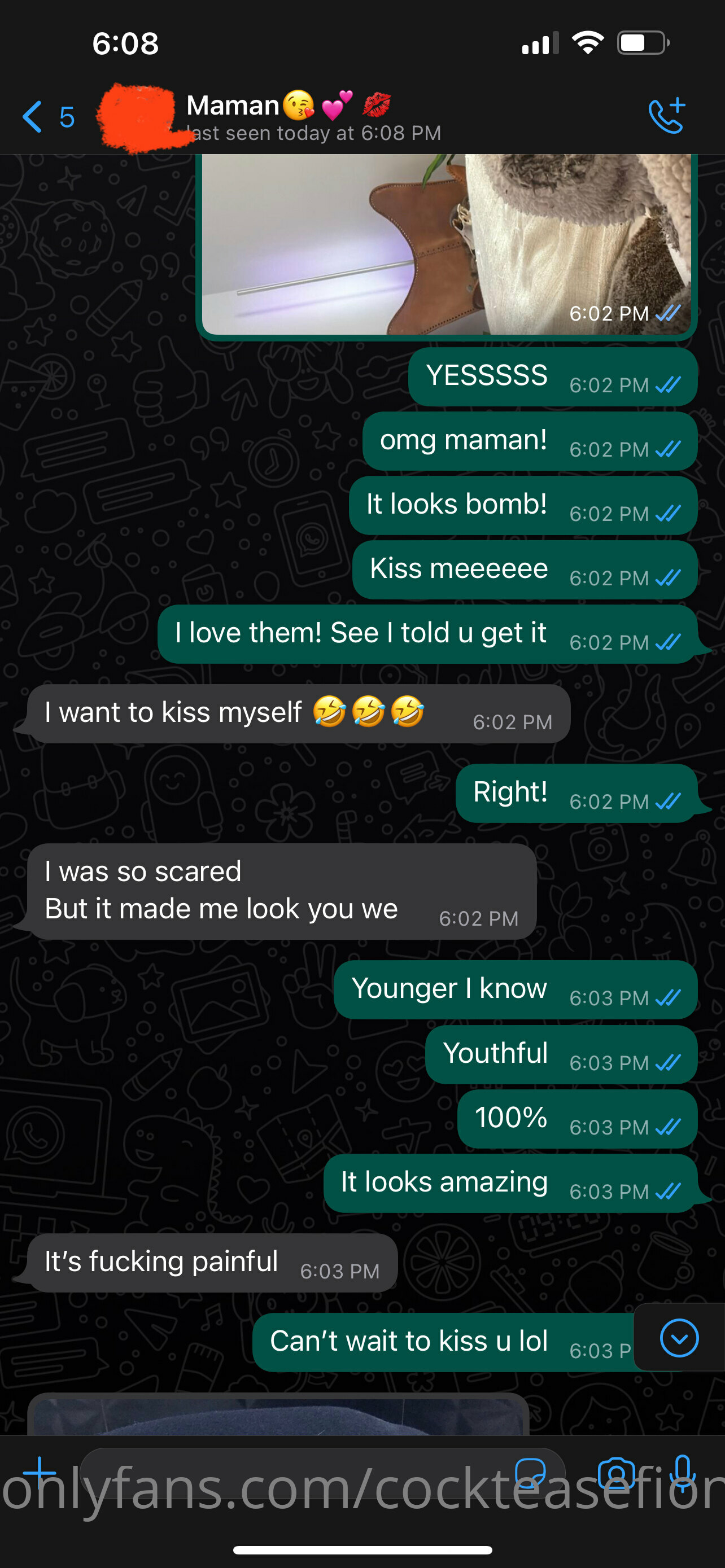
Task: Open the photo sent at 6:02 PM
Action: pyautogui.click(x=446, y=244)
